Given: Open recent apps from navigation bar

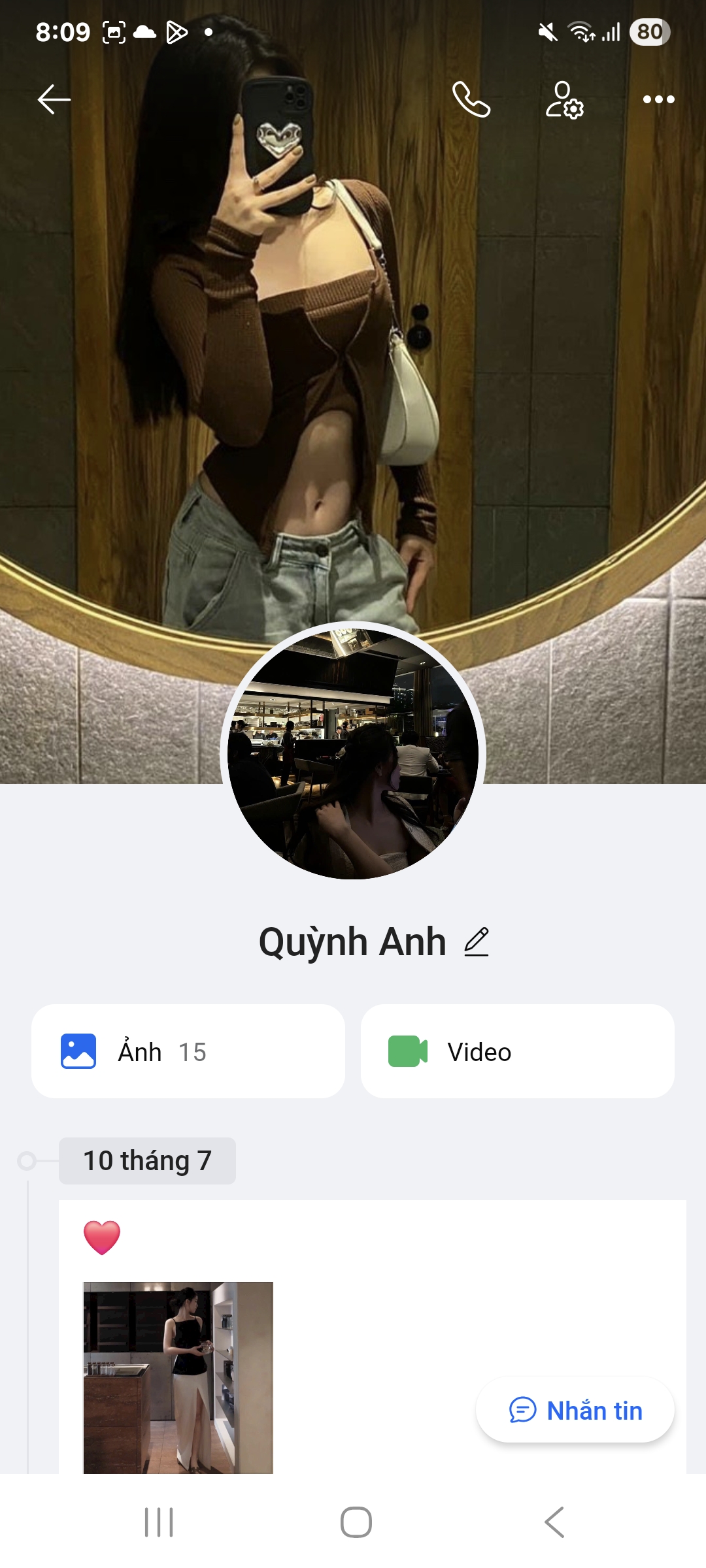Looking at the screenshot, I should click(x=159, y=1522).
